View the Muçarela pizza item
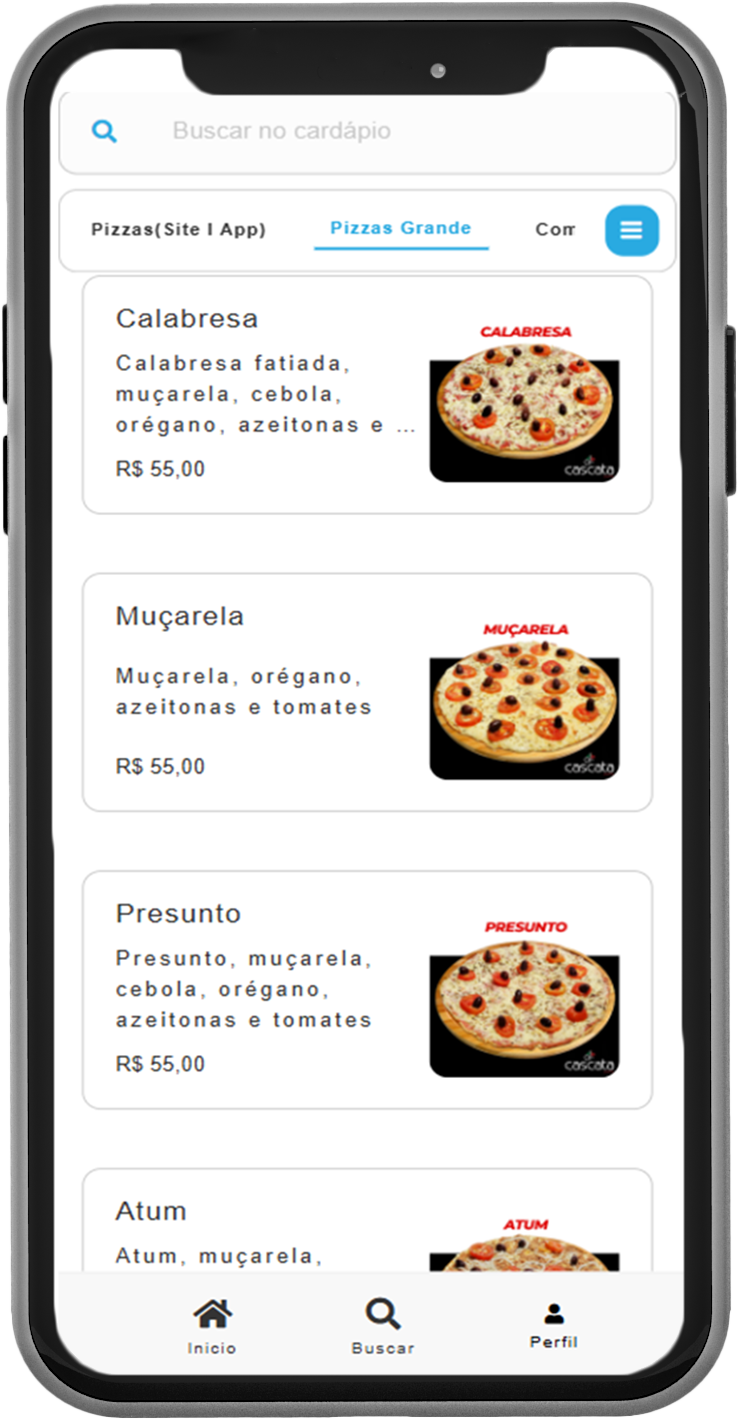Viewport: 752px width, 1419px height. point(367,692)
